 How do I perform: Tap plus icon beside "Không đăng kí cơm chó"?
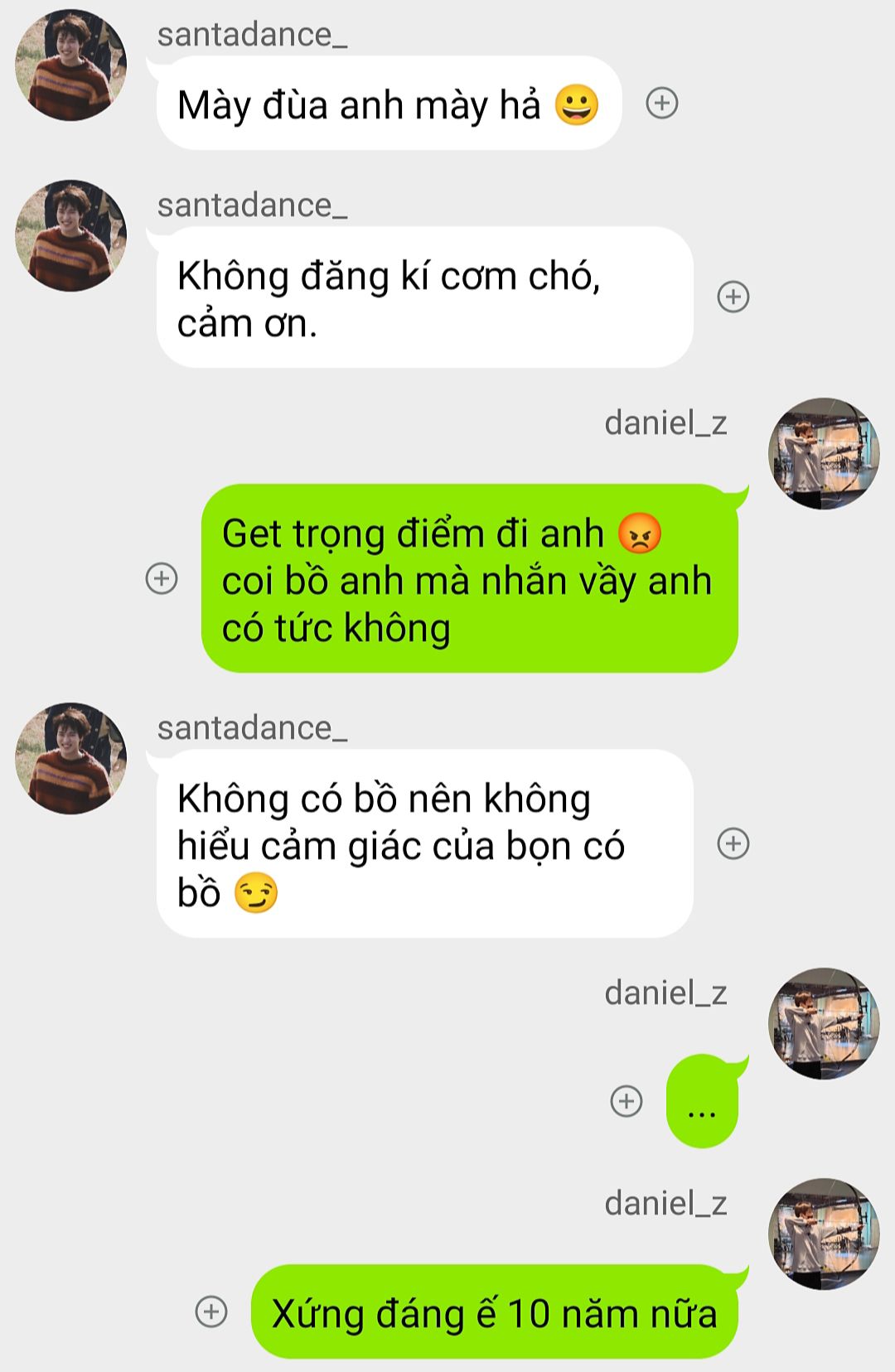click(733, 297)
